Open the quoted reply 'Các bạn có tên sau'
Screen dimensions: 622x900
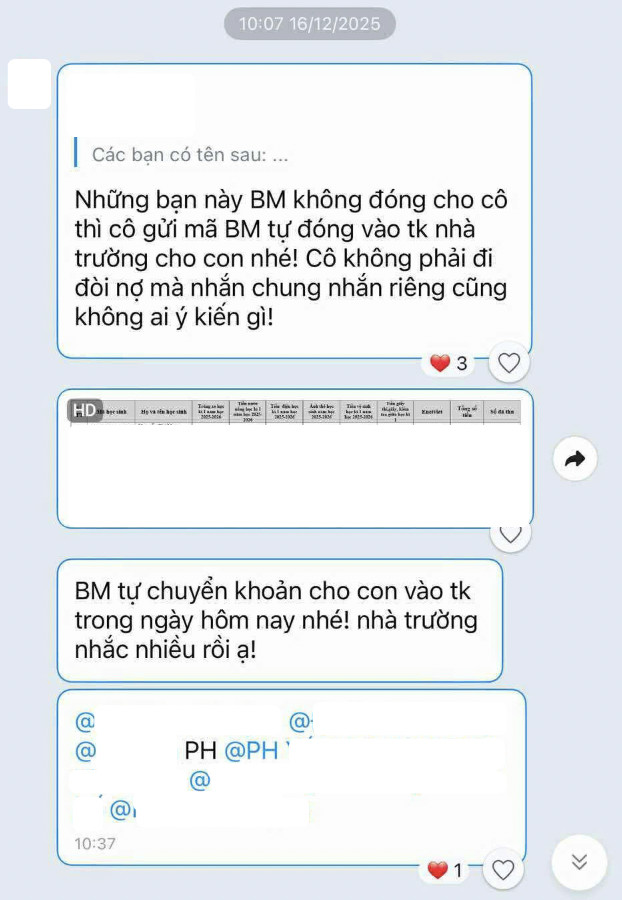point(190,155)
